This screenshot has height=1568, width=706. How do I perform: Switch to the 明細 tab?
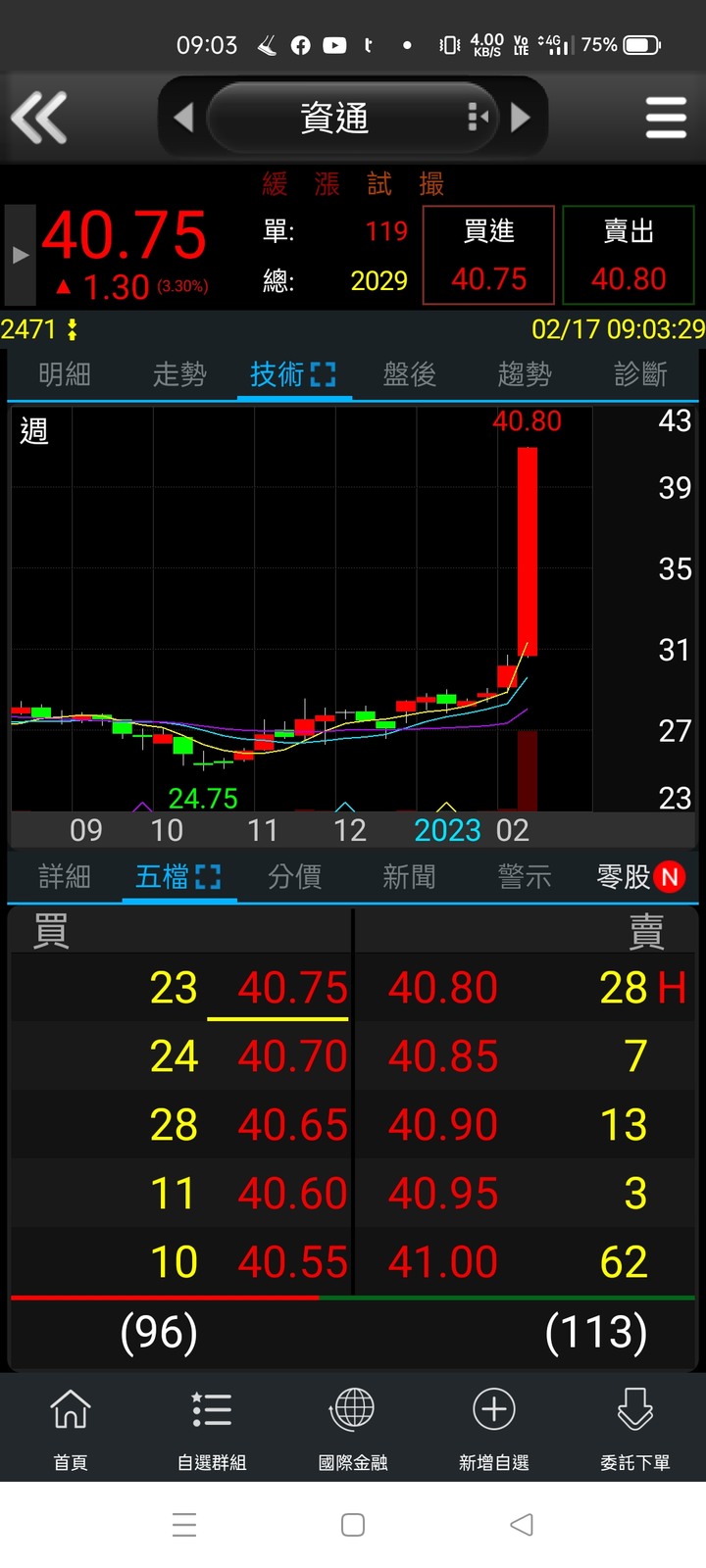coord(65,374)
